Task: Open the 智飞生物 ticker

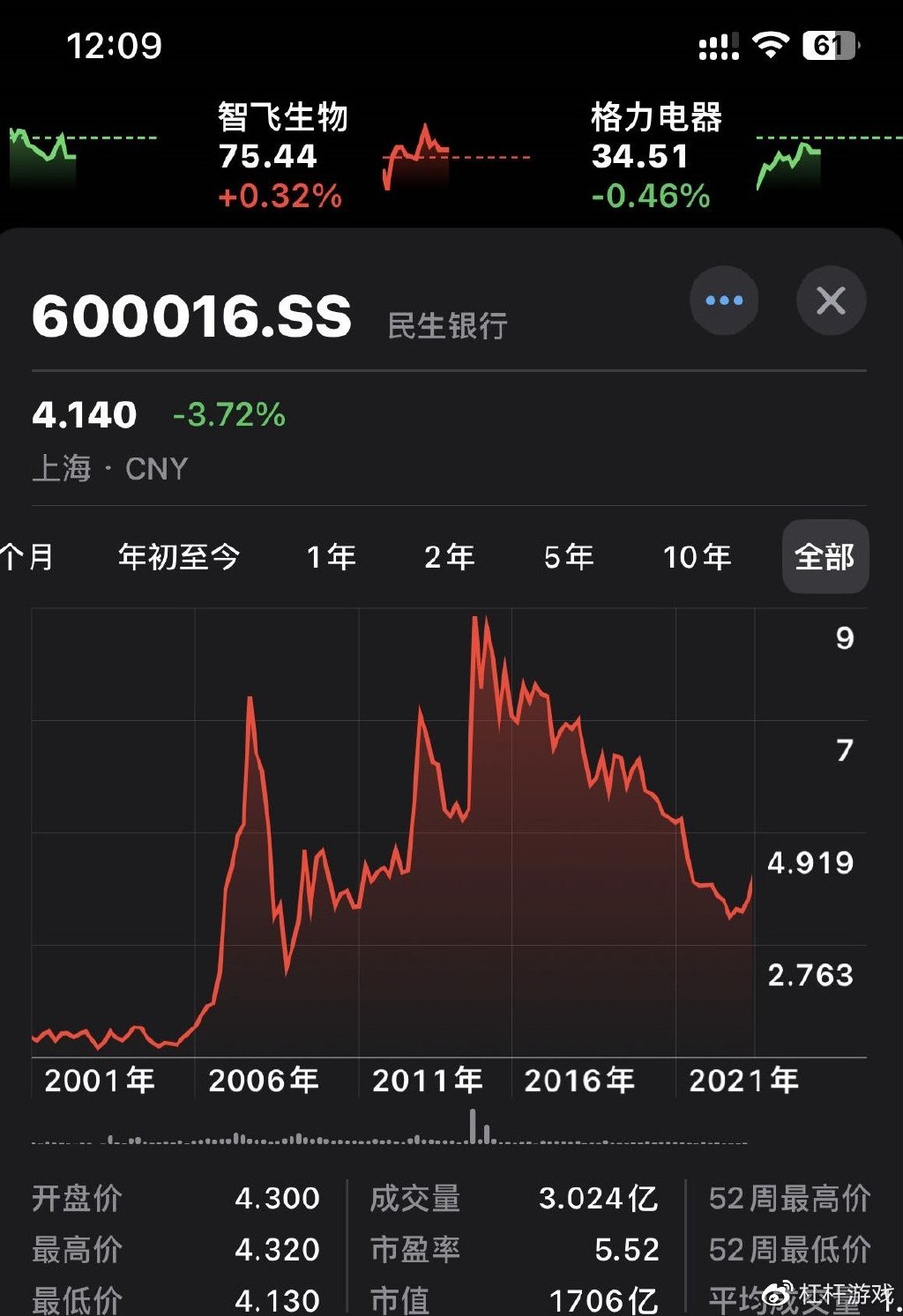Action: click(x=282, y=155)
